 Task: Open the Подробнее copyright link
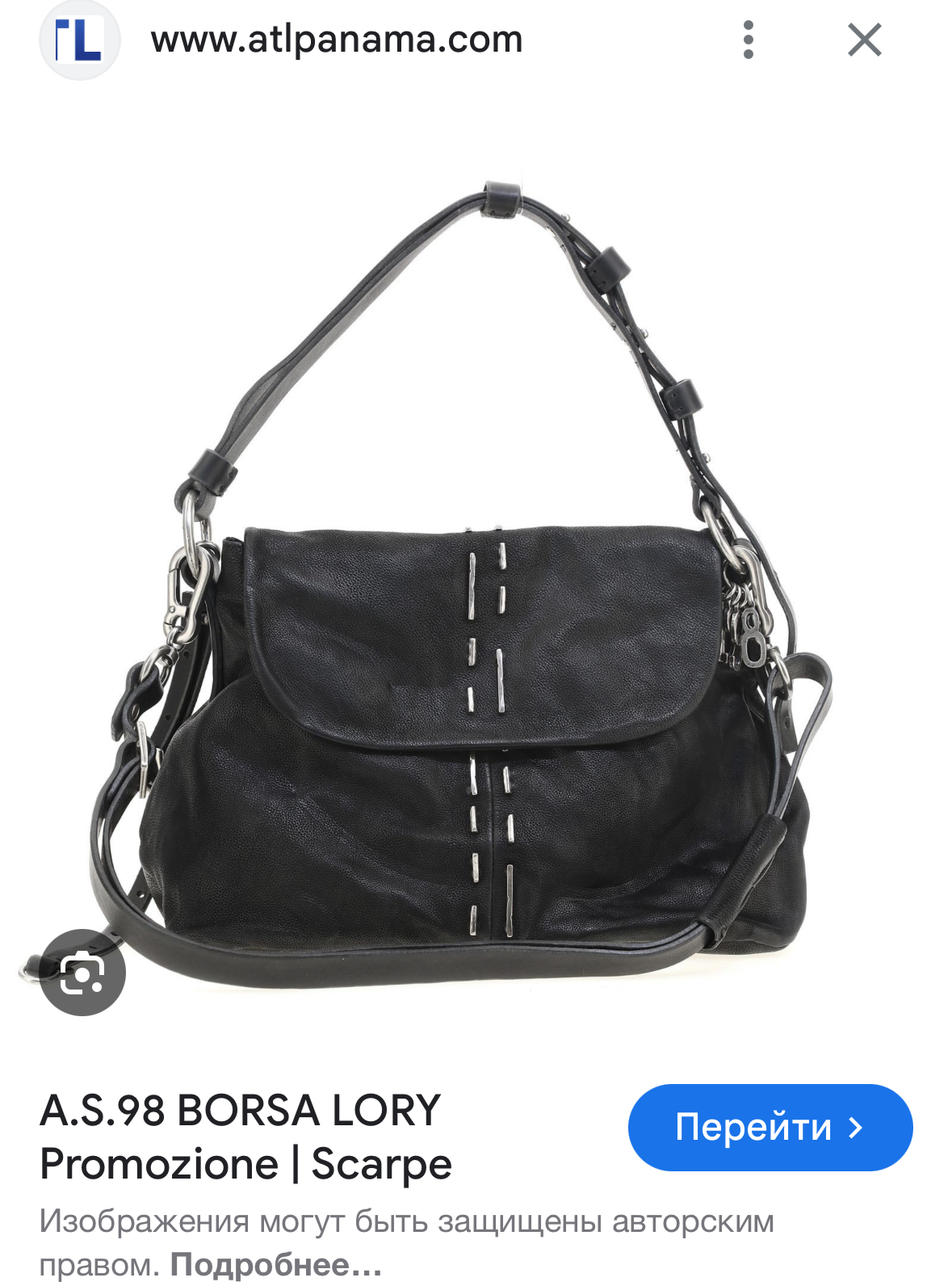(275, 1264)
